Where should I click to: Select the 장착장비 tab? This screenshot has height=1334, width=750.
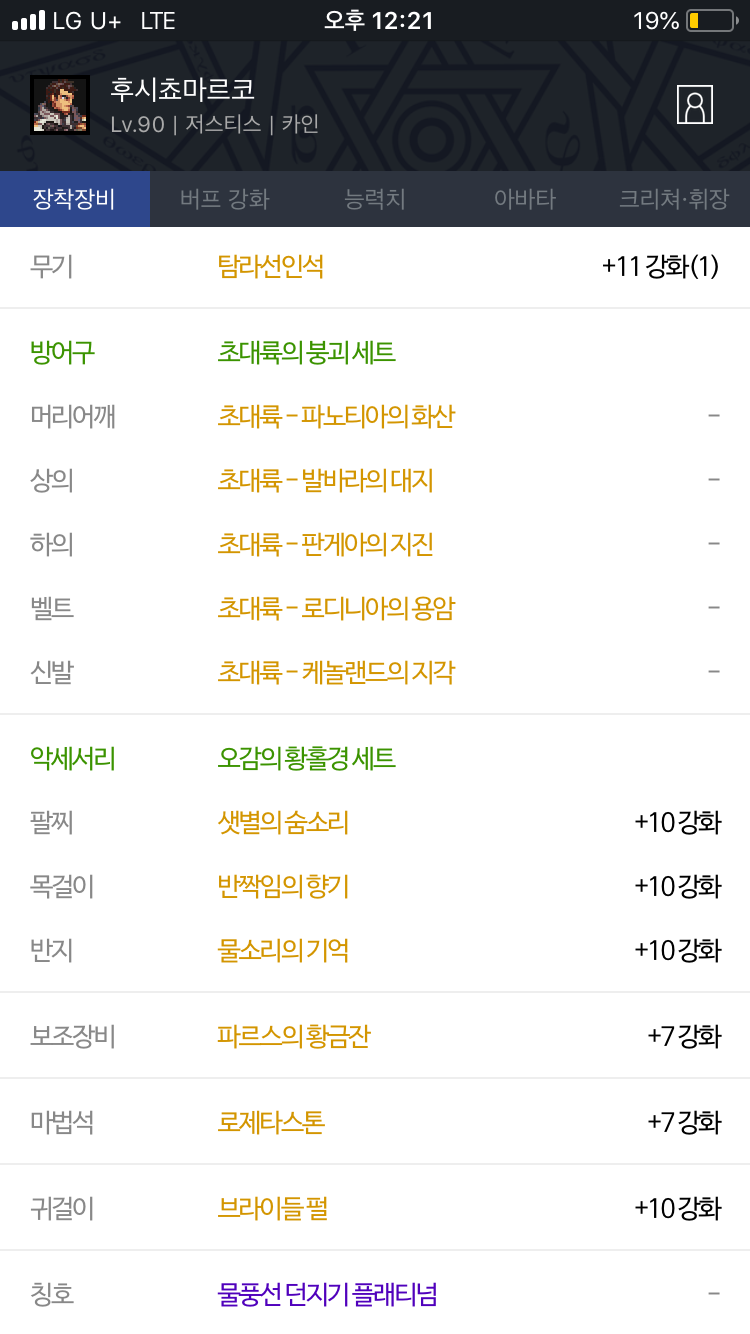[x=75, y=199]
